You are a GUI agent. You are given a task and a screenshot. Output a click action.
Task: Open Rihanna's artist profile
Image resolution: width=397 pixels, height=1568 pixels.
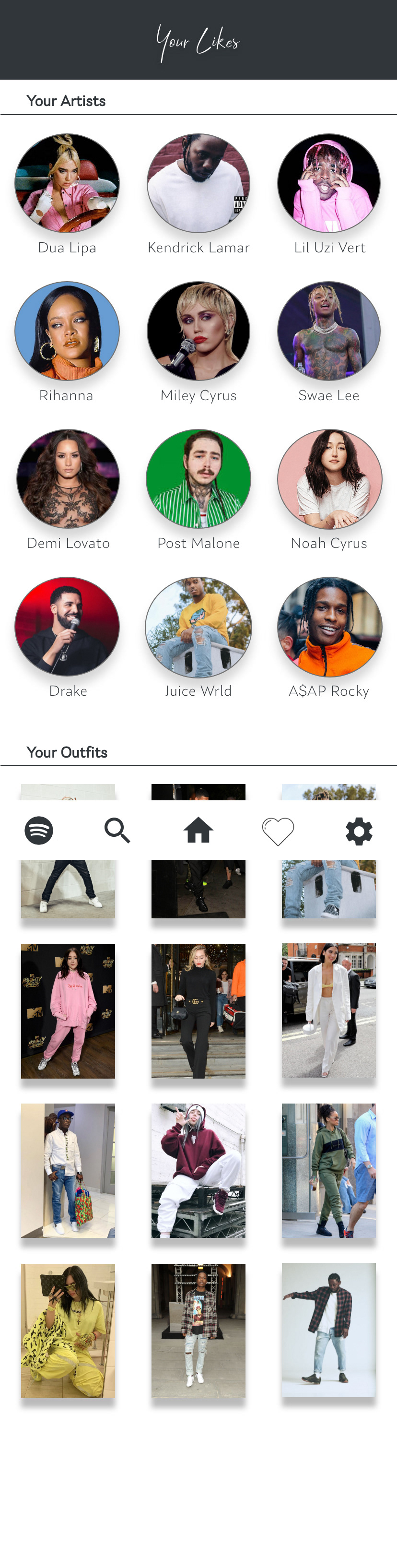pos(67,331)
